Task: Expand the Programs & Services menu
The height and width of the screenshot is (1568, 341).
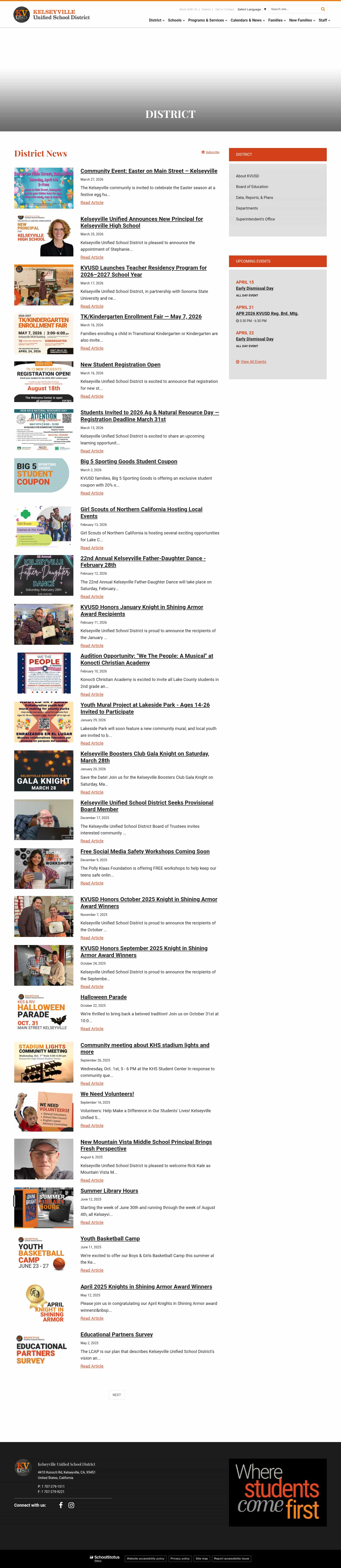Action: [207, 20]
